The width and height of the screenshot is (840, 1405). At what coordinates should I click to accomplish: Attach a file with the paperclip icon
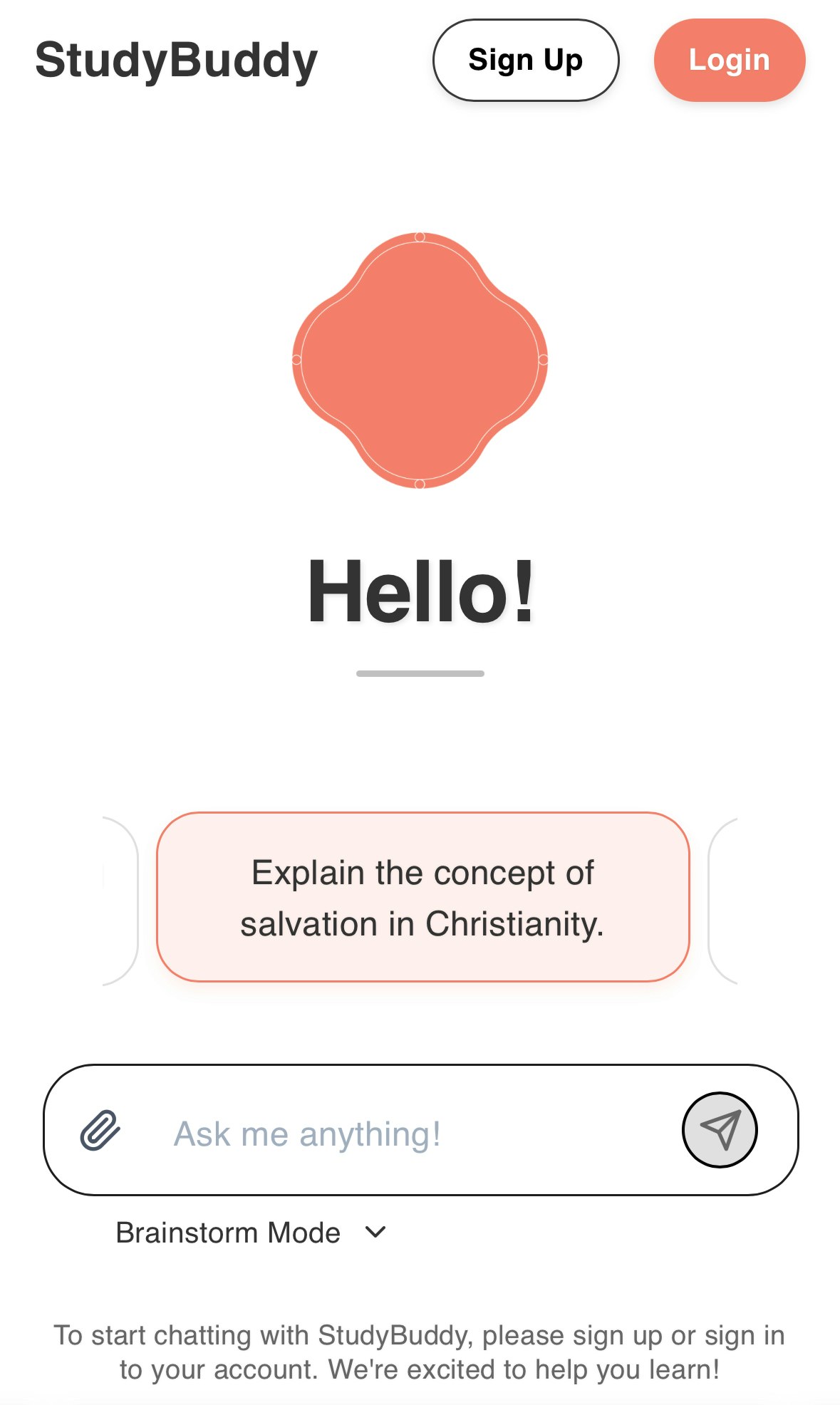point(100,1131)
